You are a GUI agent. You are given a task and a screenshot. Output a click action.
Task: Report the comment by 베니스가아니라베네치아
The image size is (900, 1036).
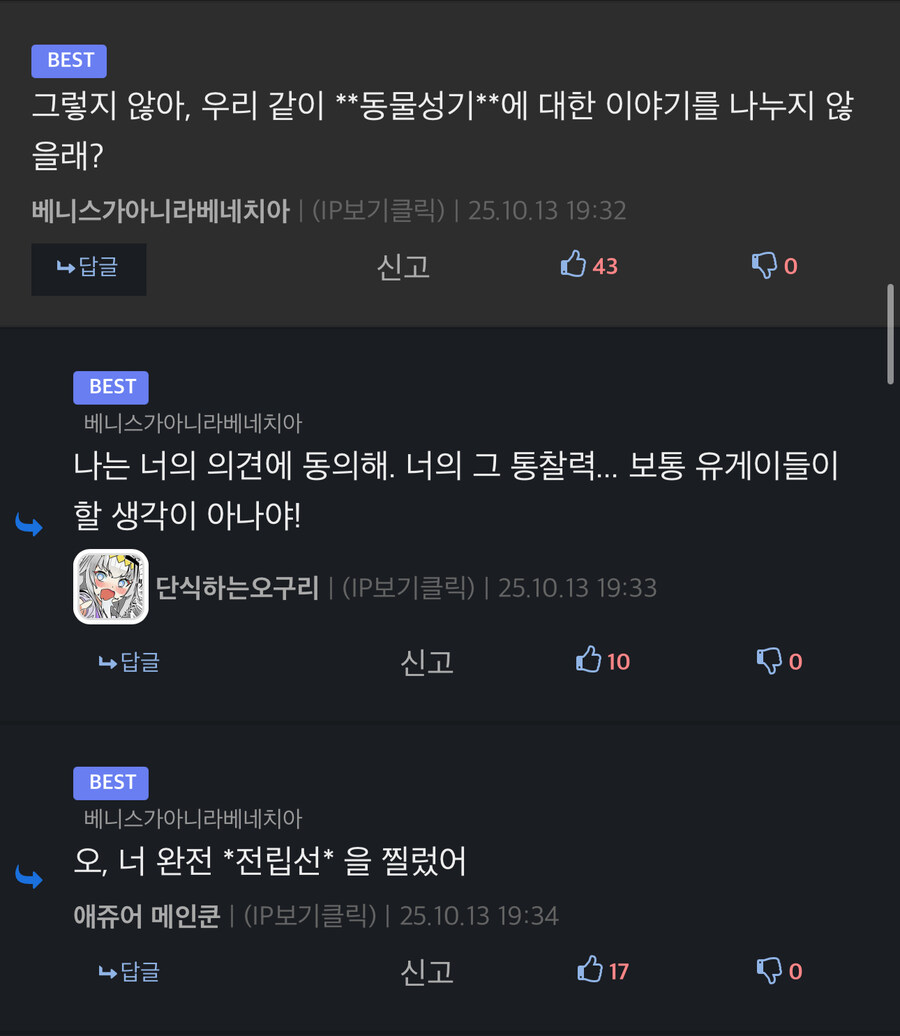click(x=403, y=267)
